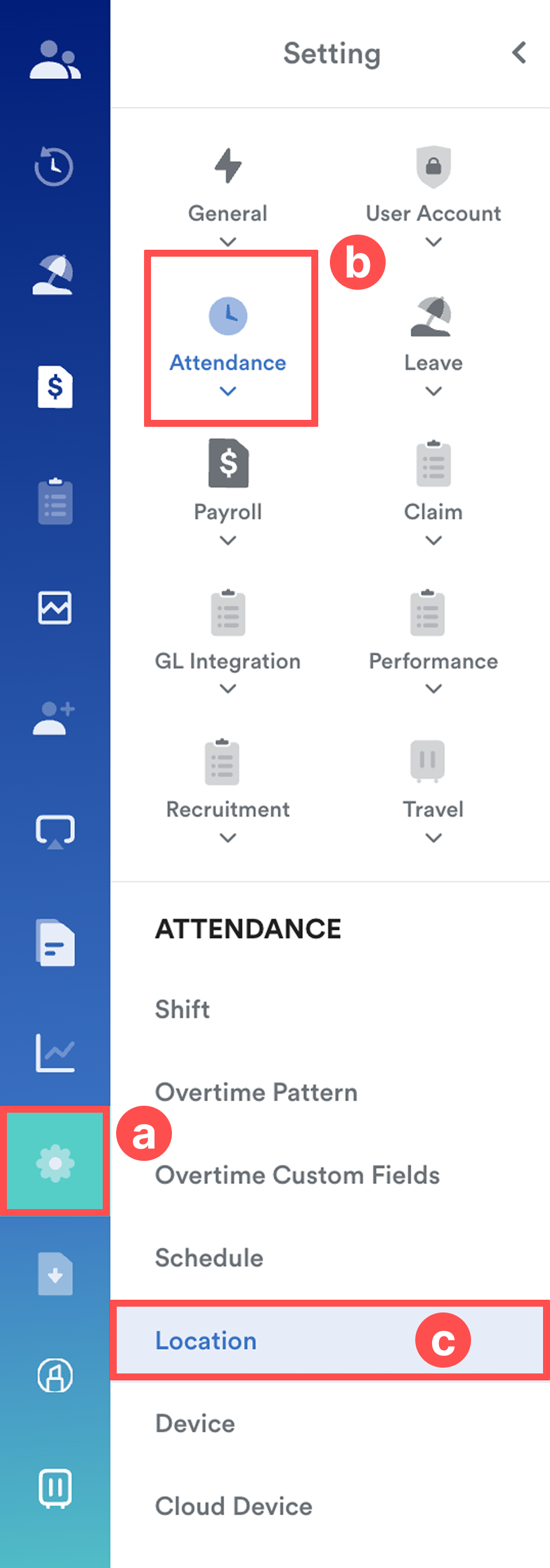Open Cloud Device settings
The width and height of the screenshot is (550, 1568).
pos(233,1506)
